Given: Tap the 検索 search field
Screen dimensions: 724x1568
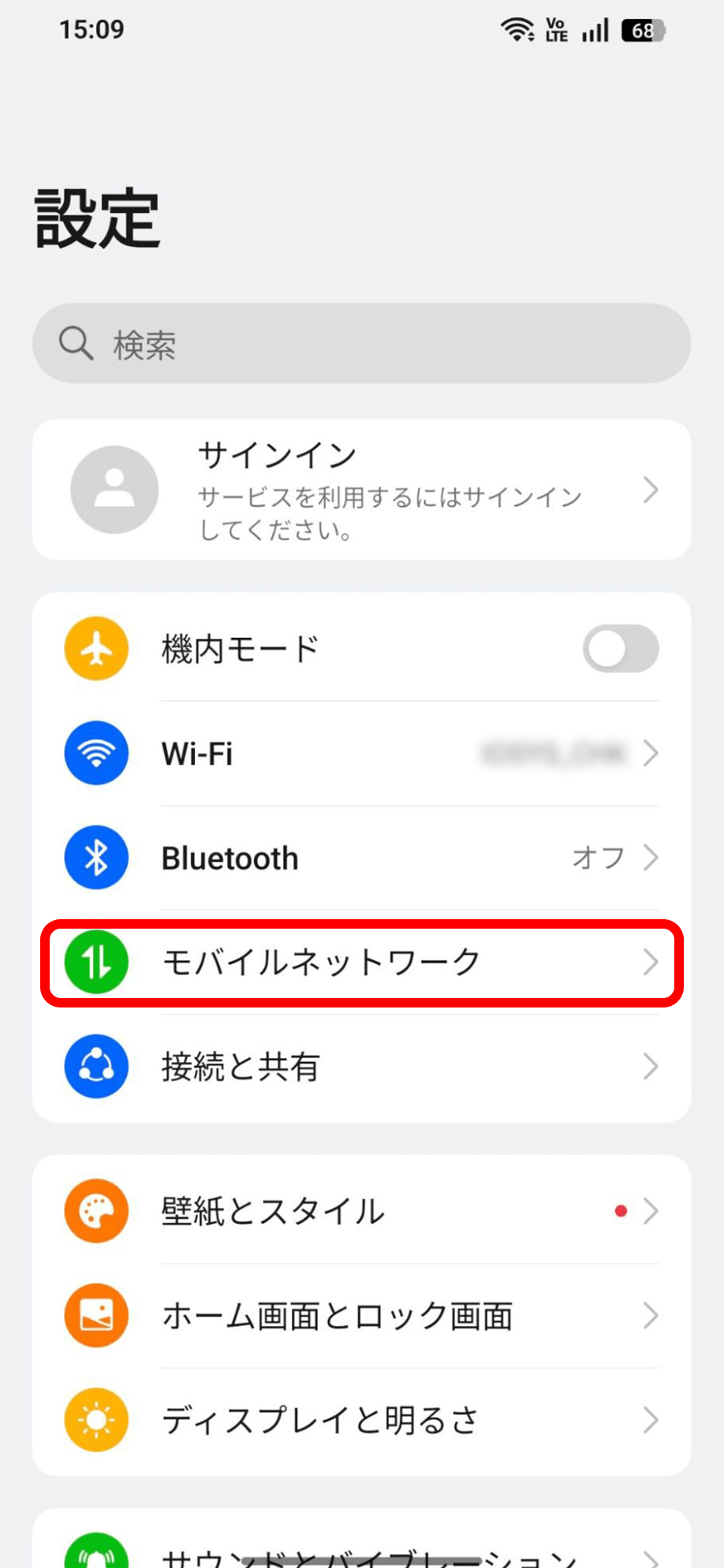Looking at the screenshot, I should [x=361, y=344].
